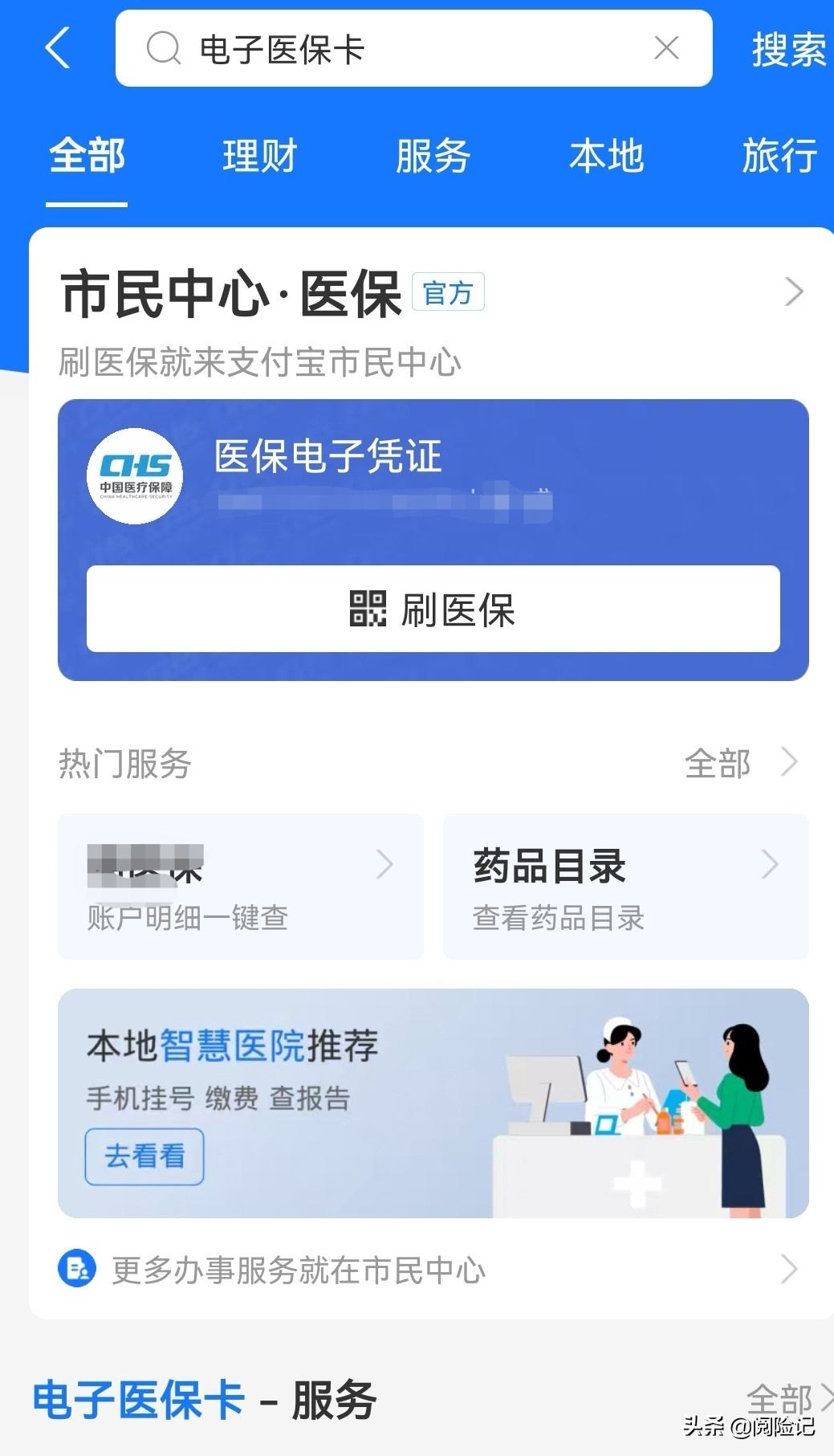Screen dimensions: 834x1456
Task: Clear the search text with the X
Action: (666, 48)
